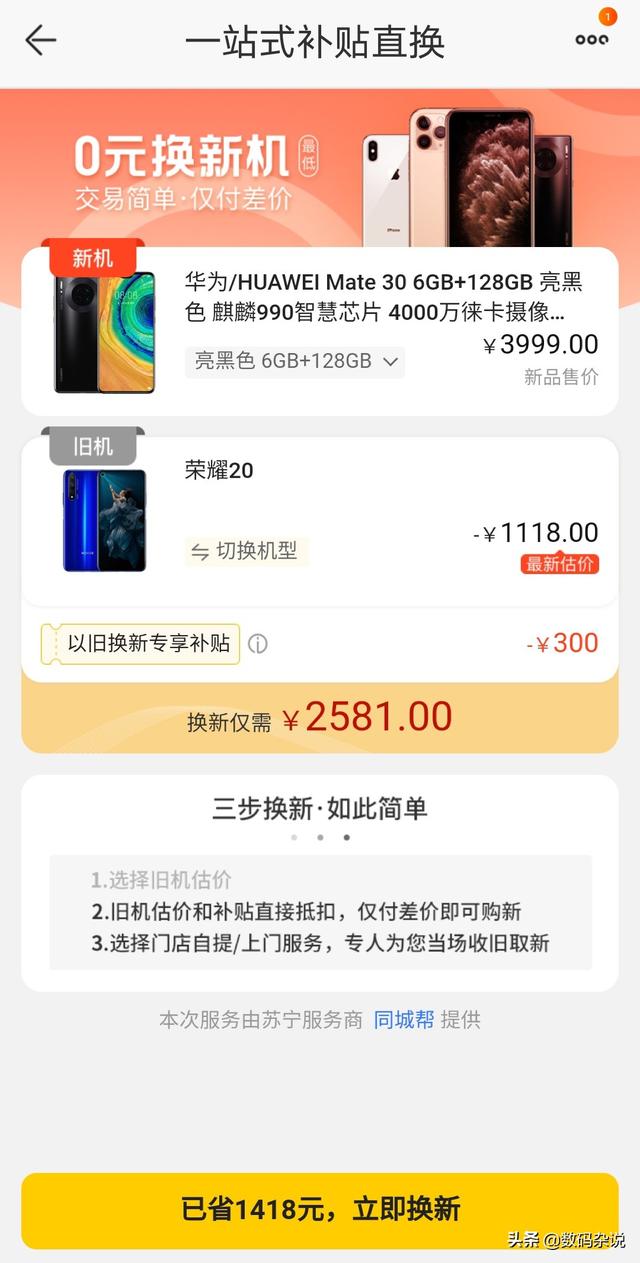640x1263 pixels.
Task: Open the 同城帮 service provider link
Action: pos(404,1020)
